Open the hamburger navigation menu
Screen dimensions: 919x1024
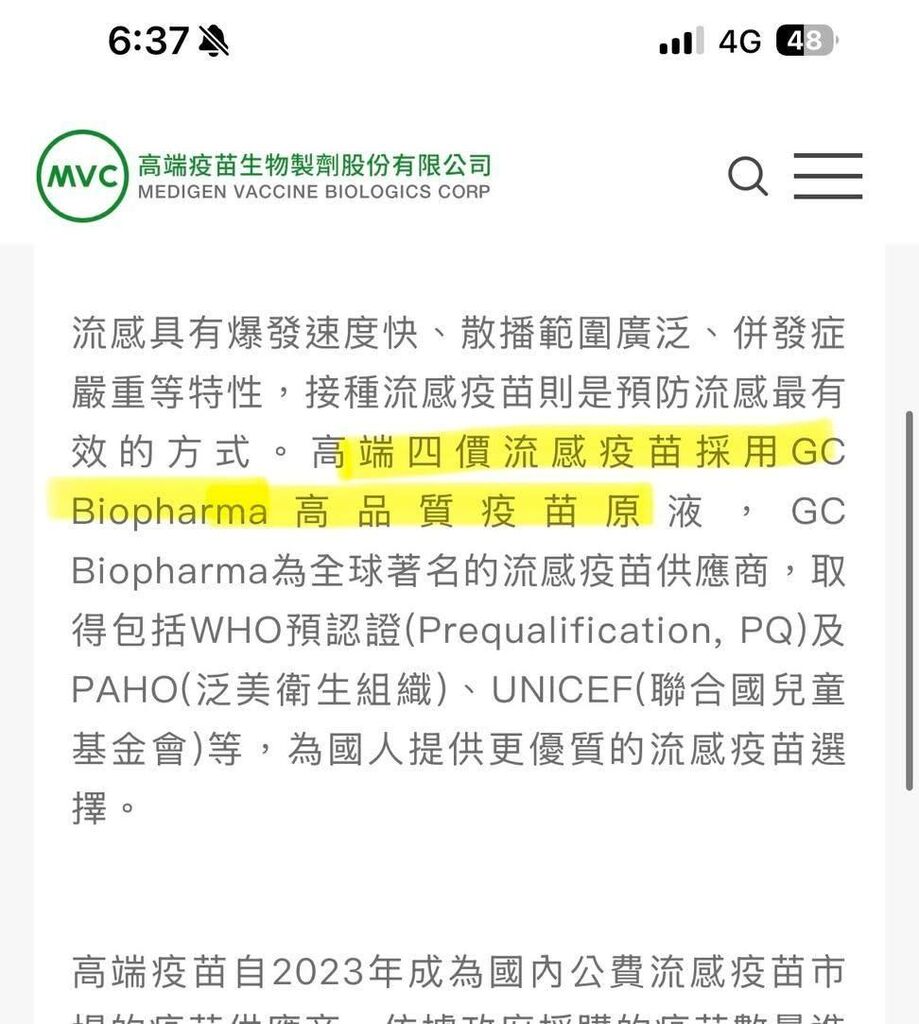pyautogui.click(x=828, y=177)
